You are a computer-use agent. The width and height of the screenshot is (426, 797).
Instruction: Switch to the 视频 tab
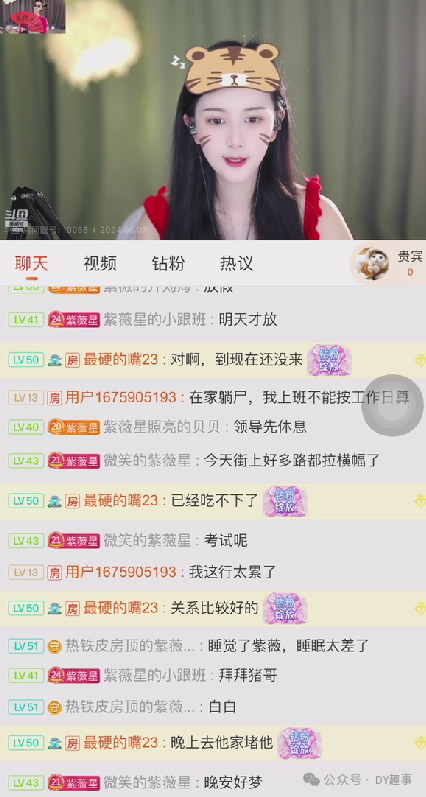pos(100,263)
